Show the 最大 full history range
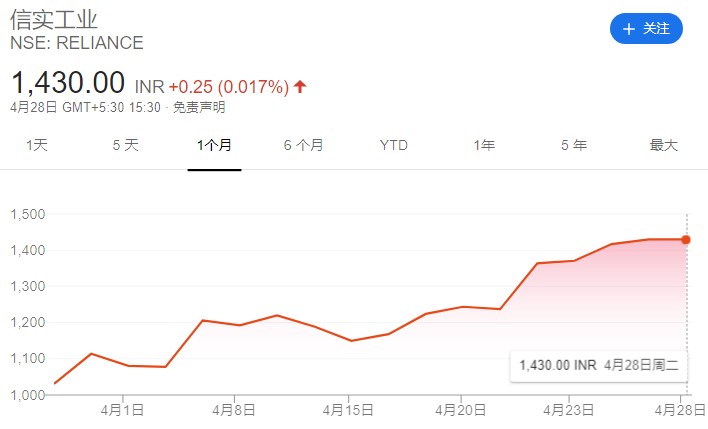Viewport: 708px width, 429px height. click(664, 145)
